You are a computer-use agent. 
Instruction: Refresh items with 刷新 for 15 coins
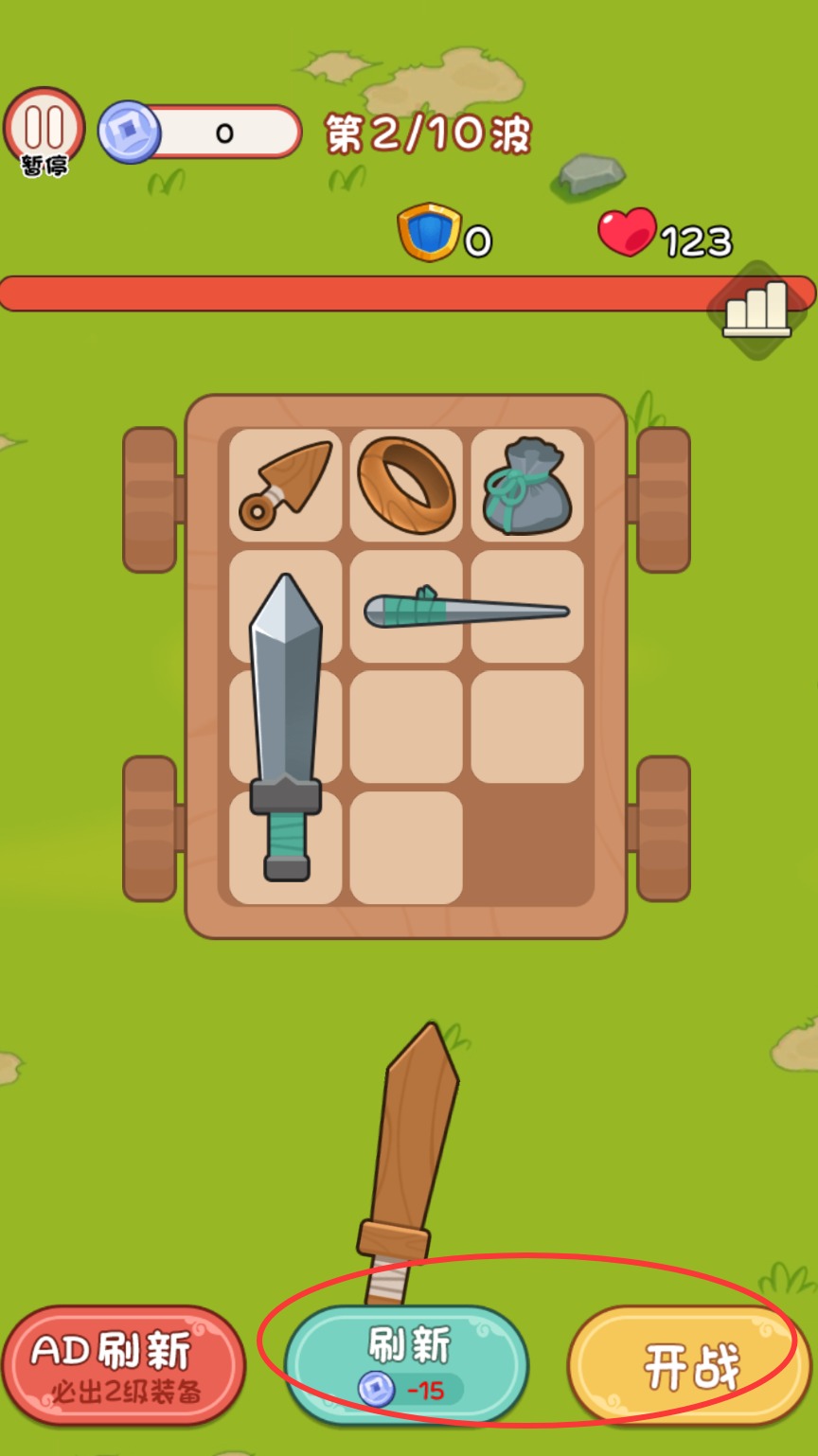[x=407, y=1365]
